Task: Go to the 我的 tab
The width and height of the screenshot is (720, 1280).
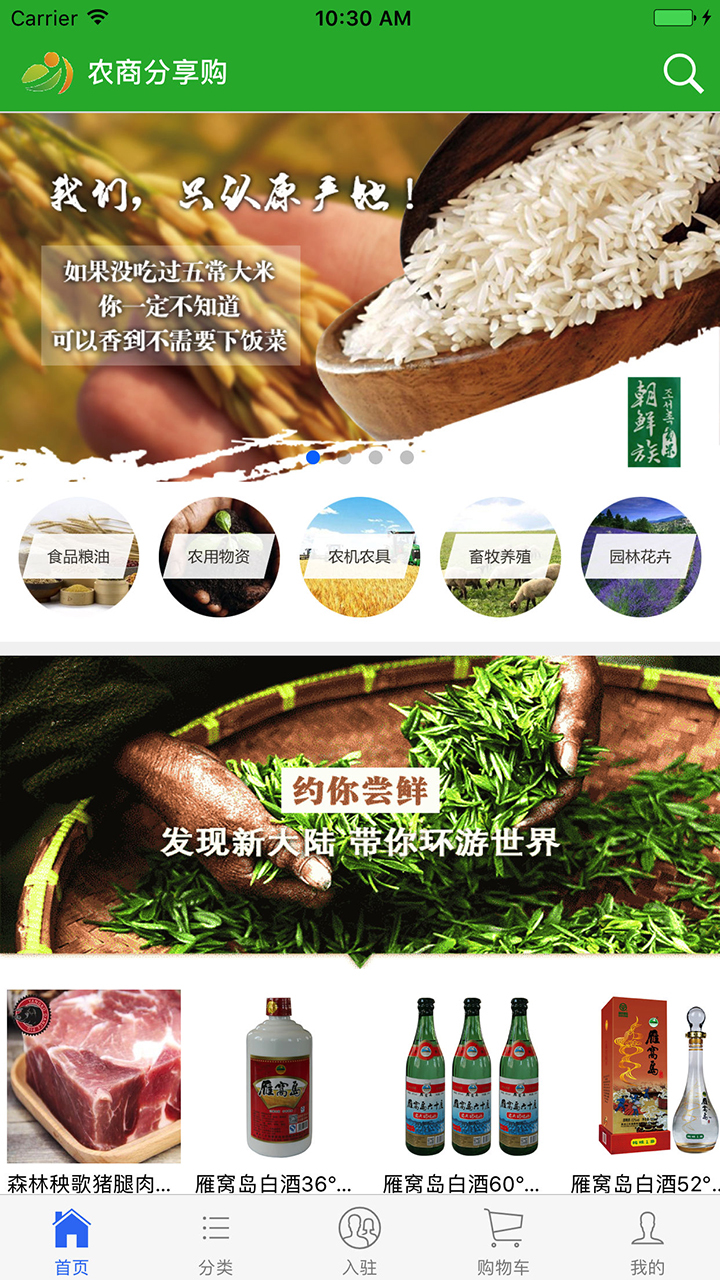Action: (x=647, y=1241)
